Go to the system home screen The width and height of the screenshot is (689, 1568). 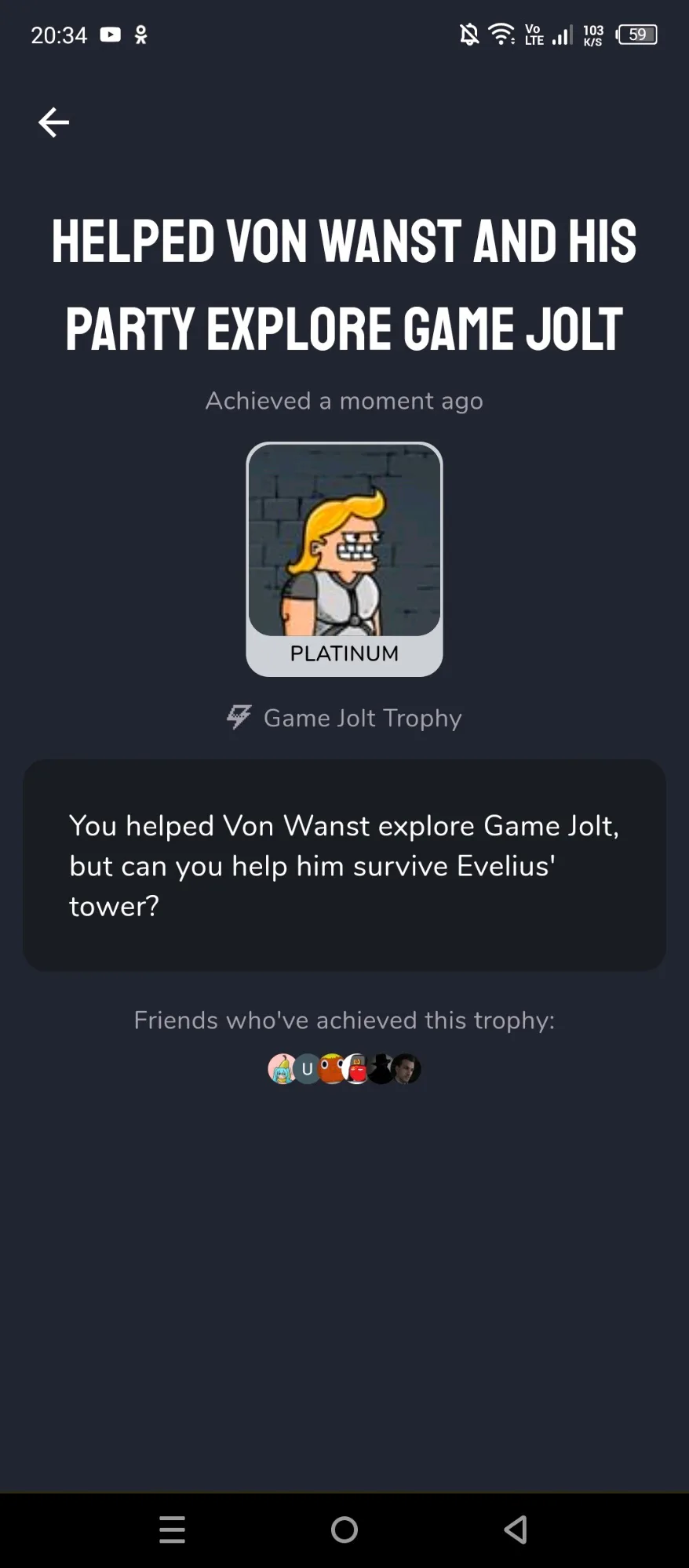point(344,1530)
